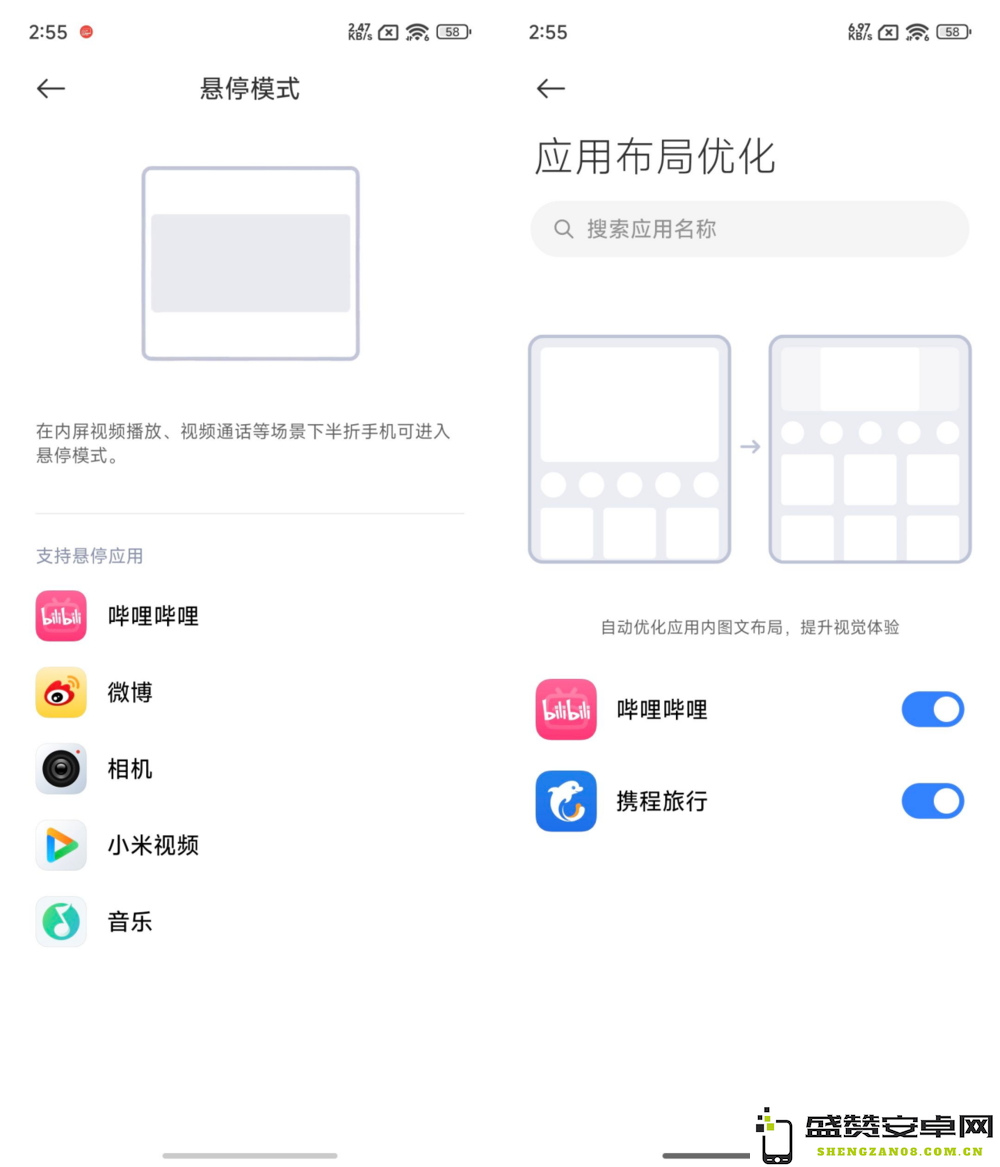Go back from the 应用布局优化 page
The image size is (1000, 1167).
point(551,89)
